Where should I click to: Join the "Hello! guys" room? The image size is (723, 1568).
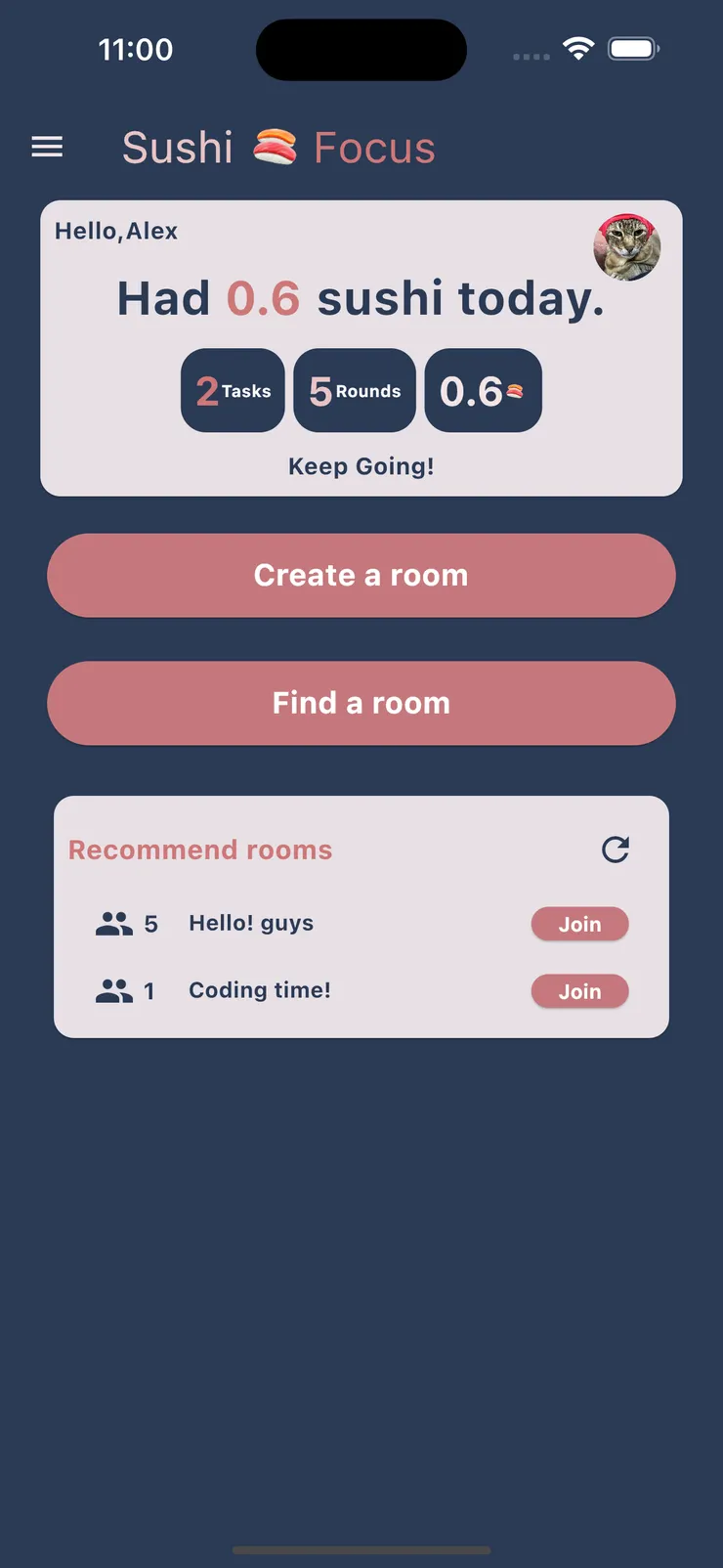579,924
